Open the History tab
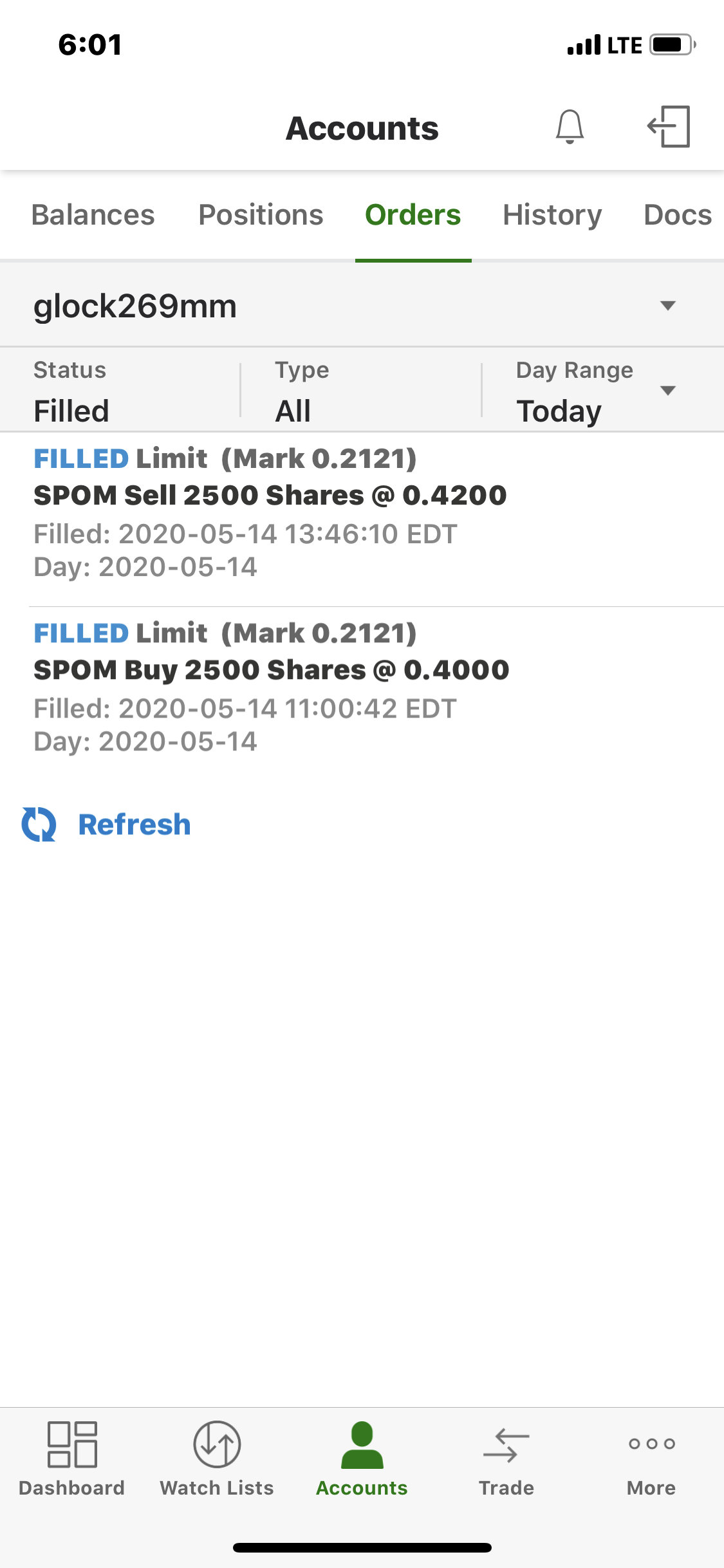This screenshot has height=1568, width=724. coord(552,215)
